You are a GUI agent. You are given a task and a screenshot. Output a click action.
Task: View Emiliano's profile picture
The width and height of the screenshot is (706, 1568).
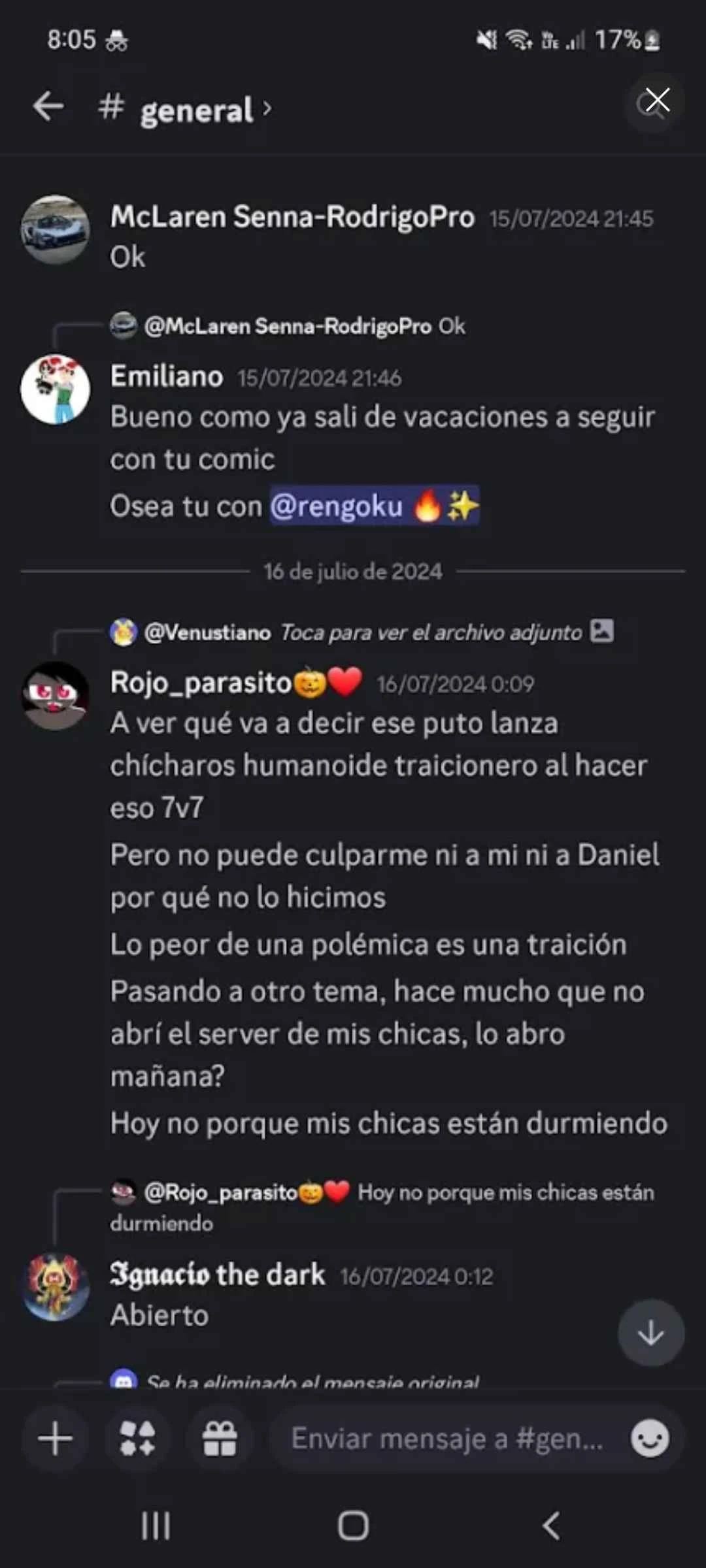[x=56, y=389]
